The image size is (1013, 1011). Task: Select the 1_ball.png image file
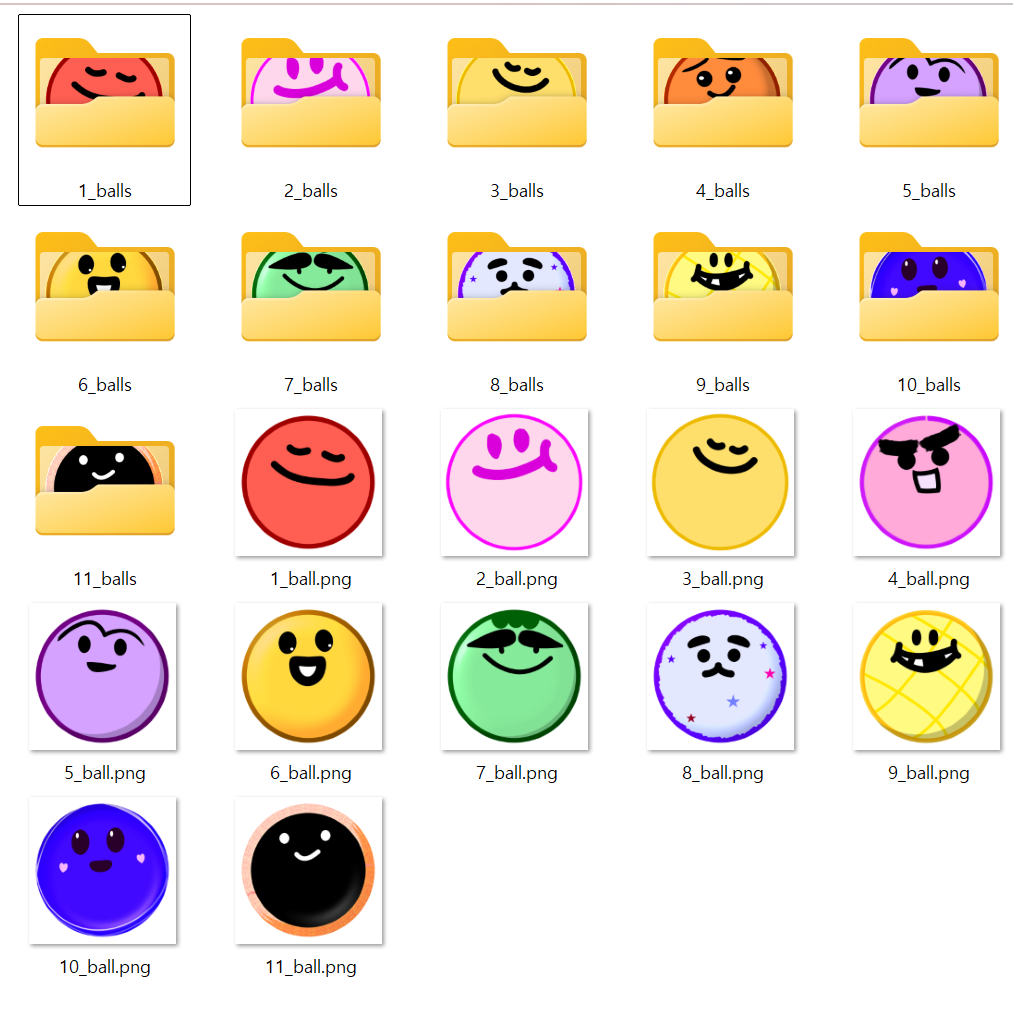pos(309,482)
